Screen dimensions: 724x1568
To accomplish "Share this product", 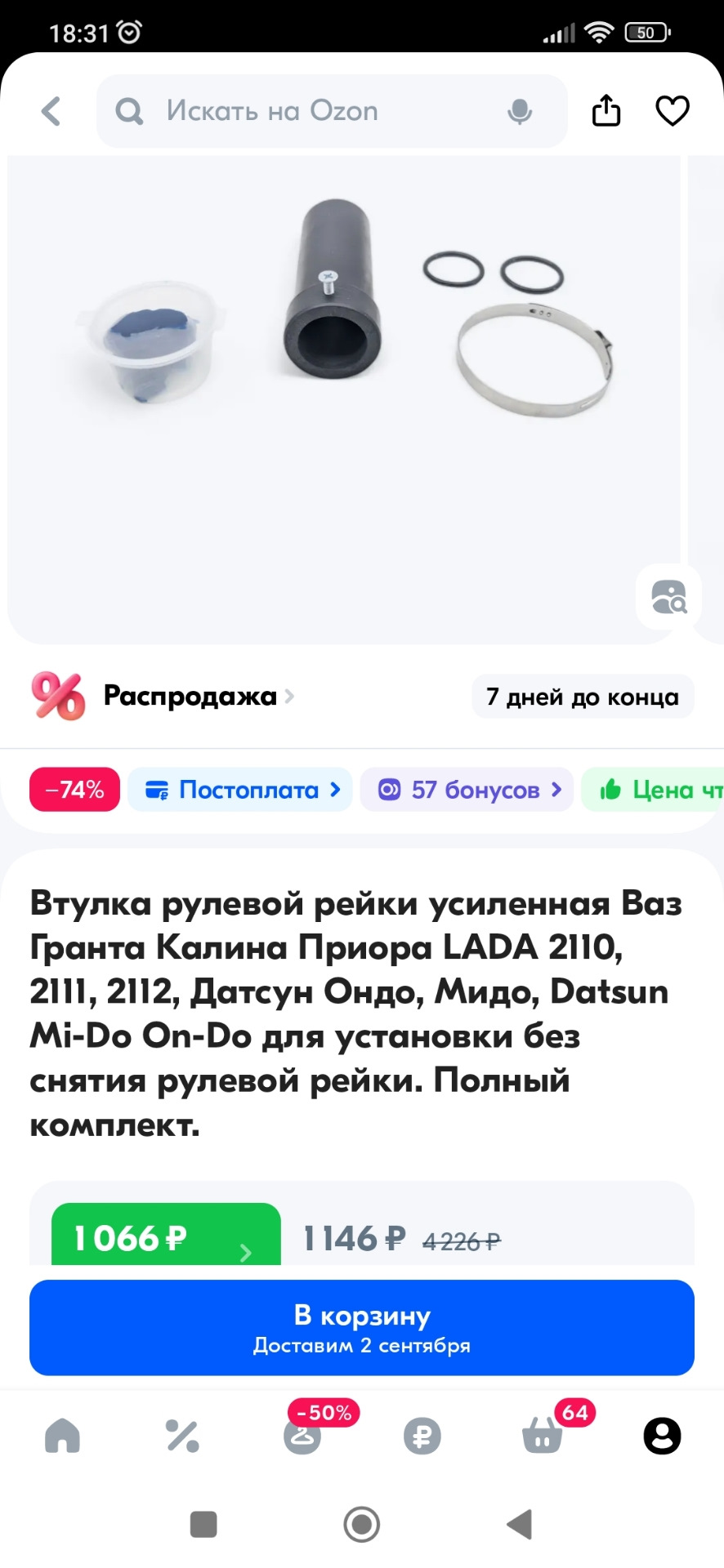I will coord(606,111).
